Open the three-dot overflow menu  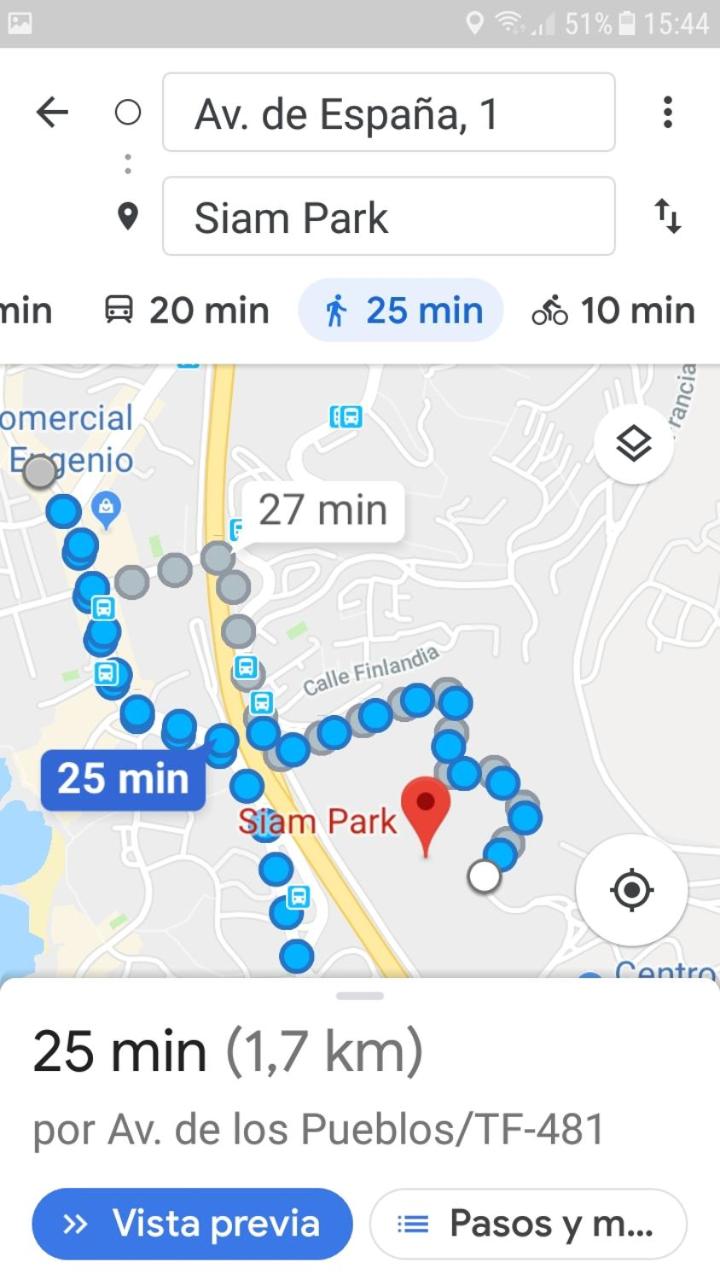tap(667, 112)
